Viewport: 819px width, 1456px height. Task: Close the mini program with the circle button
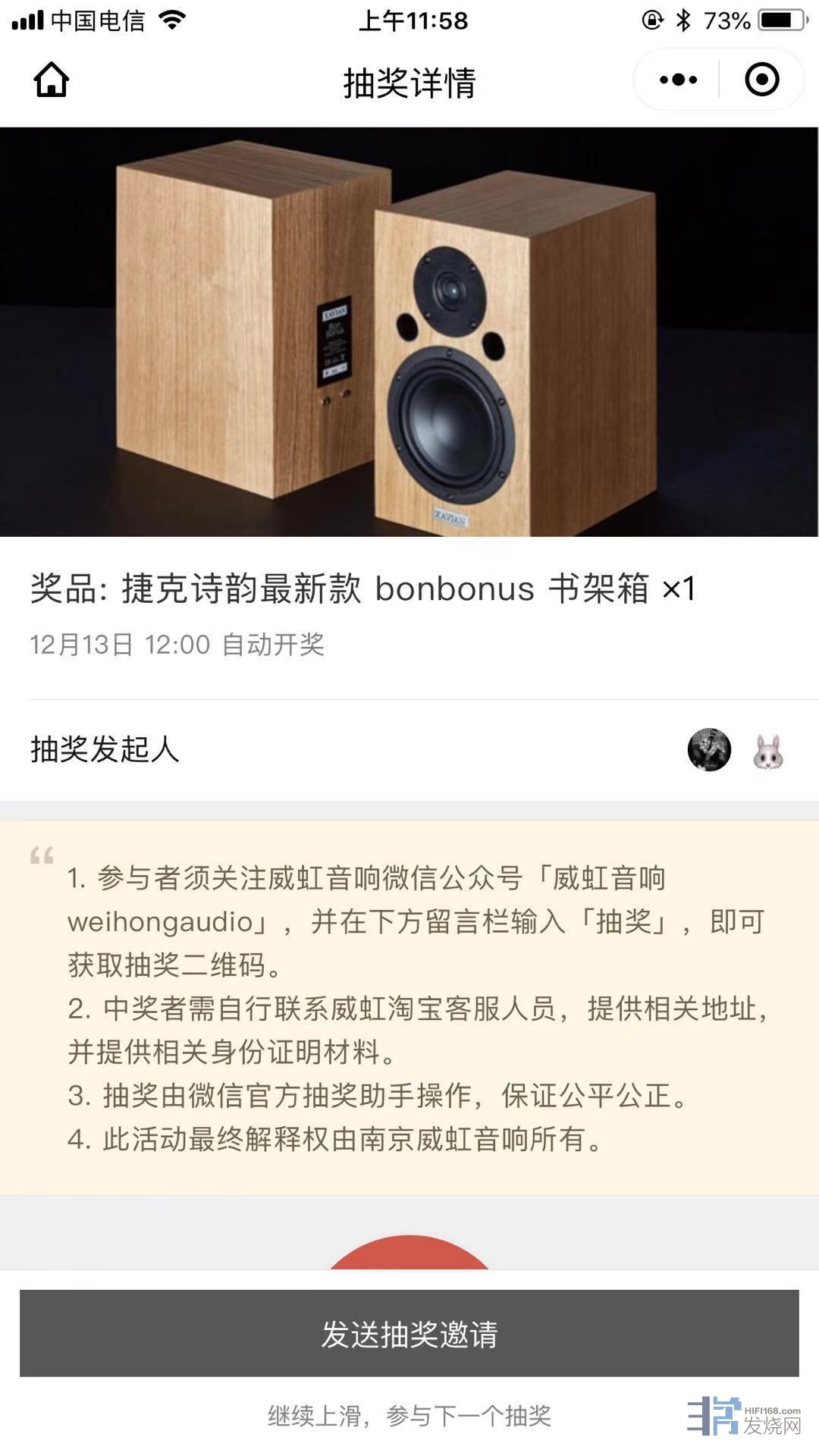pos(761,80)
